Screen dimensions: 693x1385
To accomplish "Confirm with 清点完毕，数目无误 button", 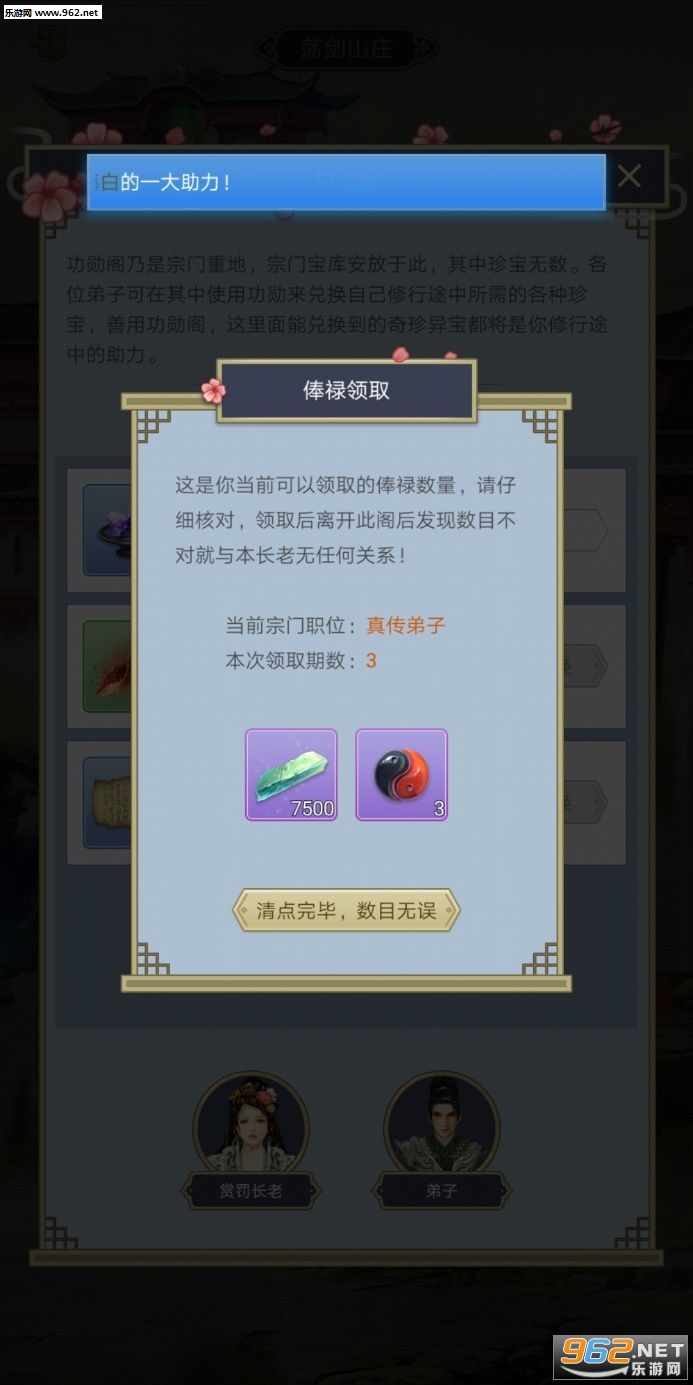I will (x=346, y=910).
